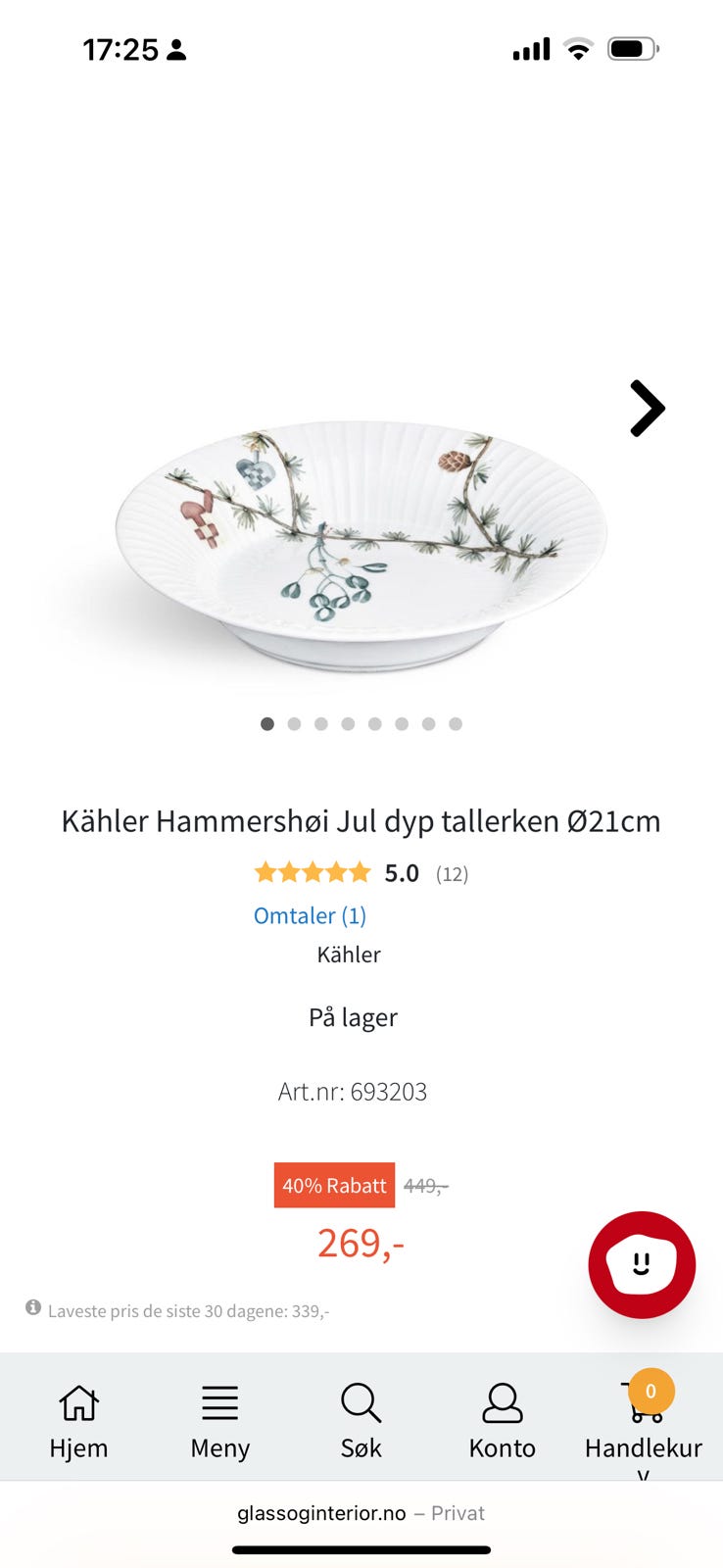Switch to the Konto section

pyautogui.click(x=502, y=1421)
